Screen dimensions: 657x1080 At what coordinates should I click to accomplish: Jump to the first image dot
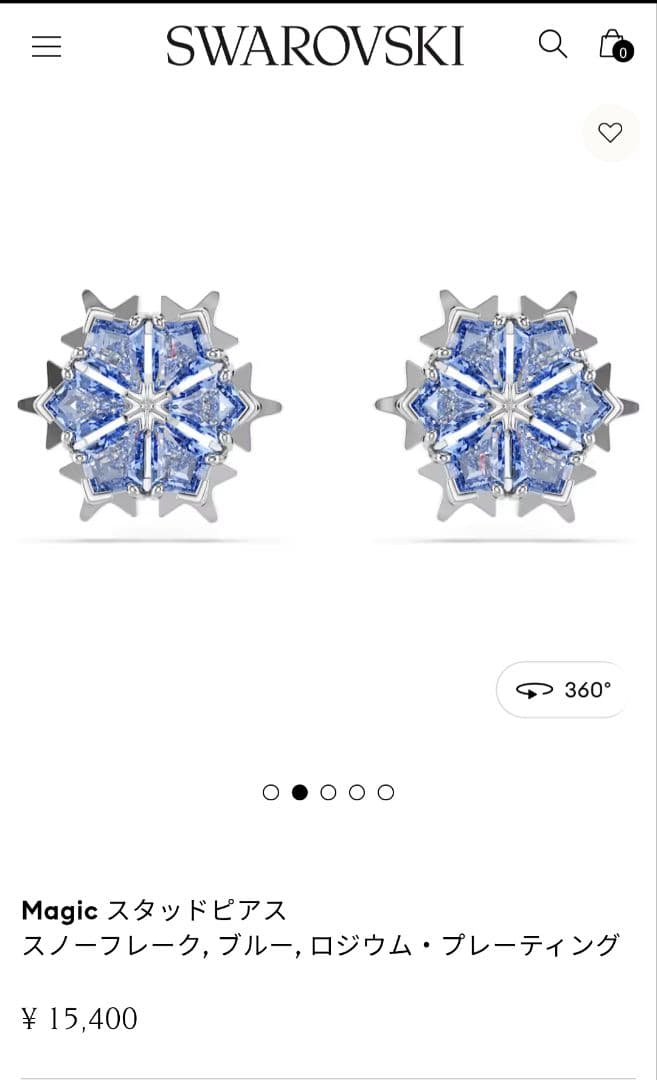coord(270,792)
